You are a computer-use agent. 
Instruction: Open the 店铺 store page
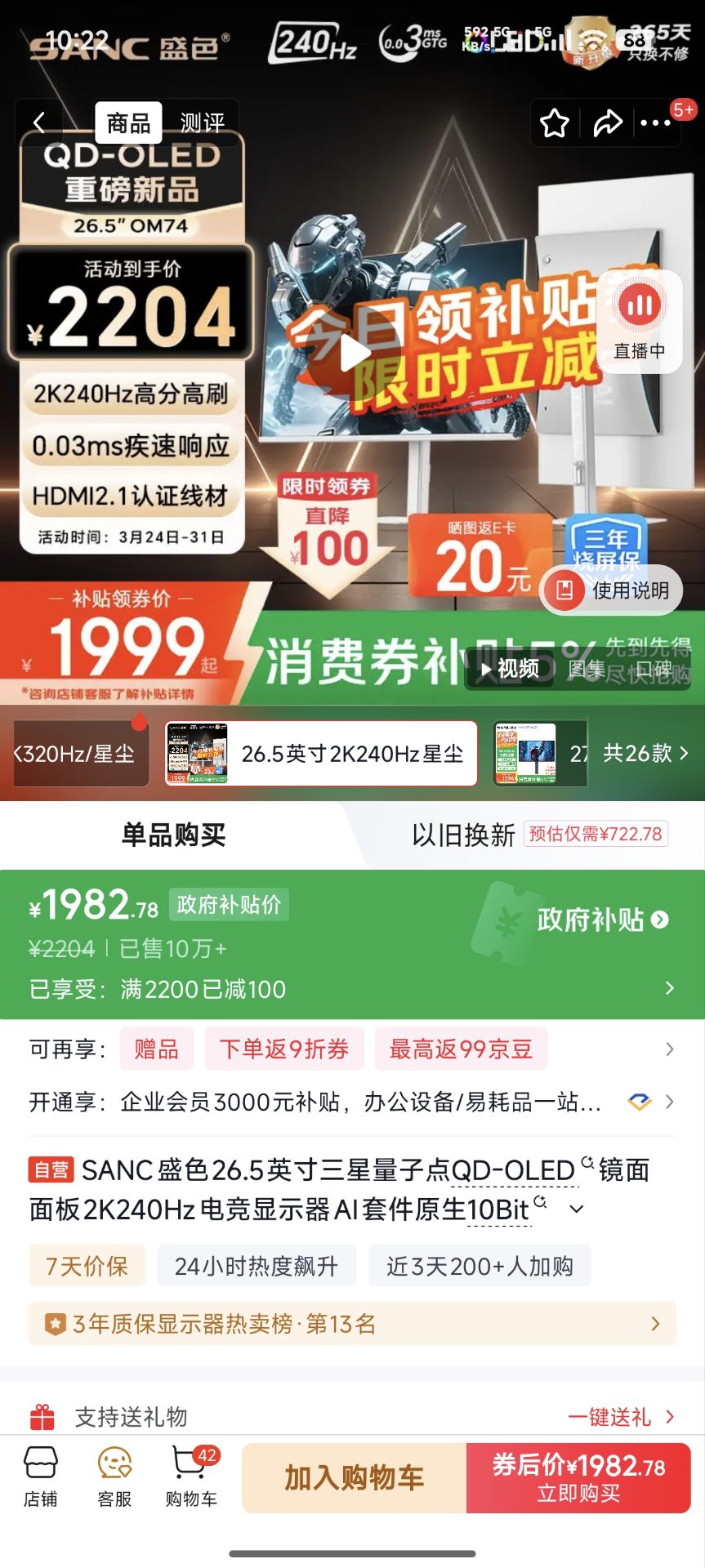coord(41,1477)
